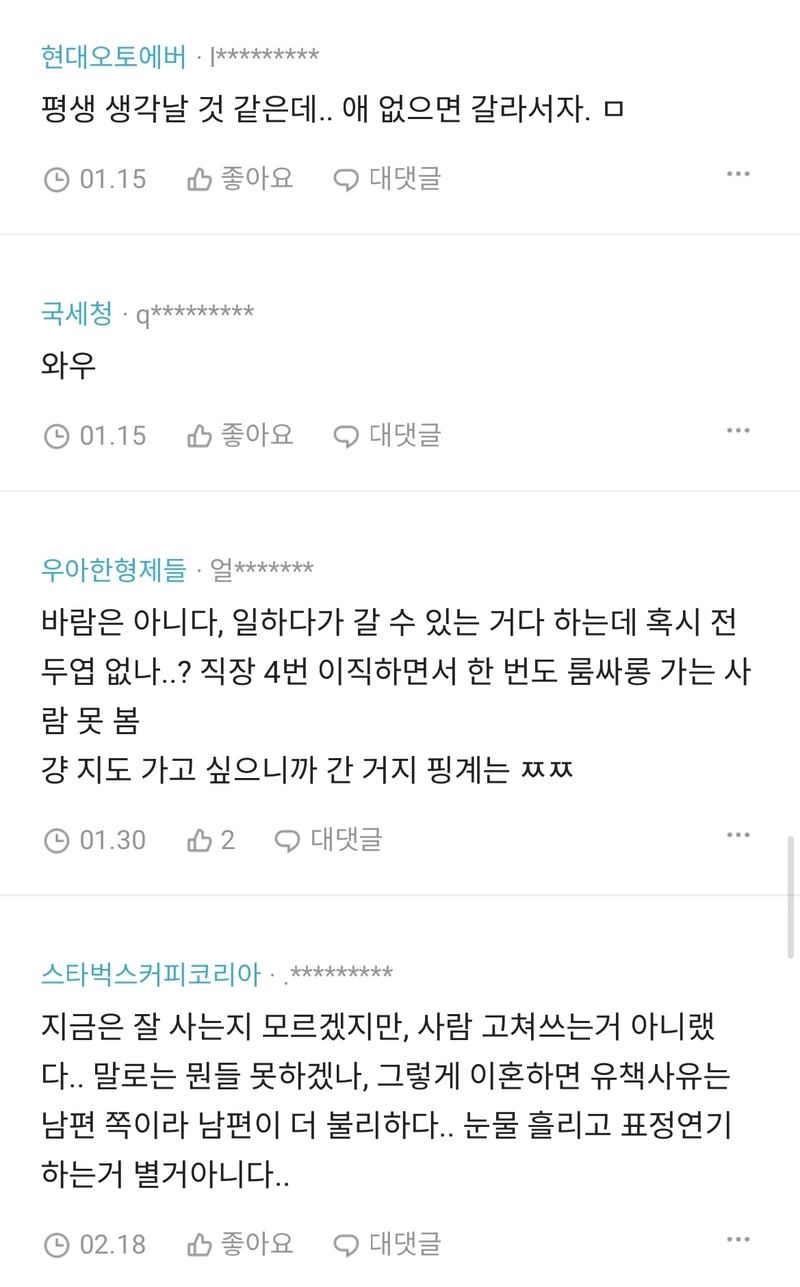Like the 현대오토에버 comment
The width and height of the screenshot is (800, 1287).
(240, 178)
